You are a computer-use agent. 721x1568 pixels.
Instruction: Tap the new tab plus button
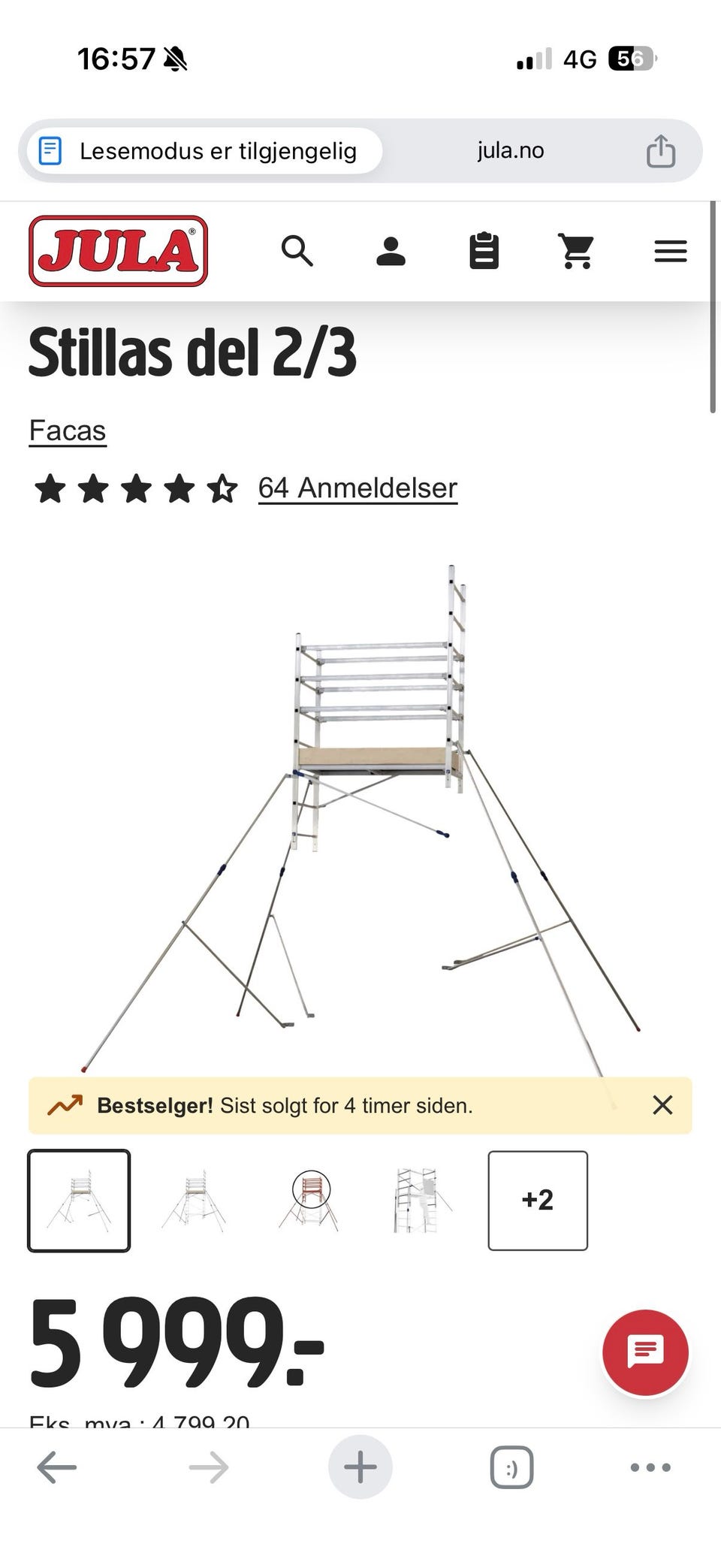[360, 1466]
